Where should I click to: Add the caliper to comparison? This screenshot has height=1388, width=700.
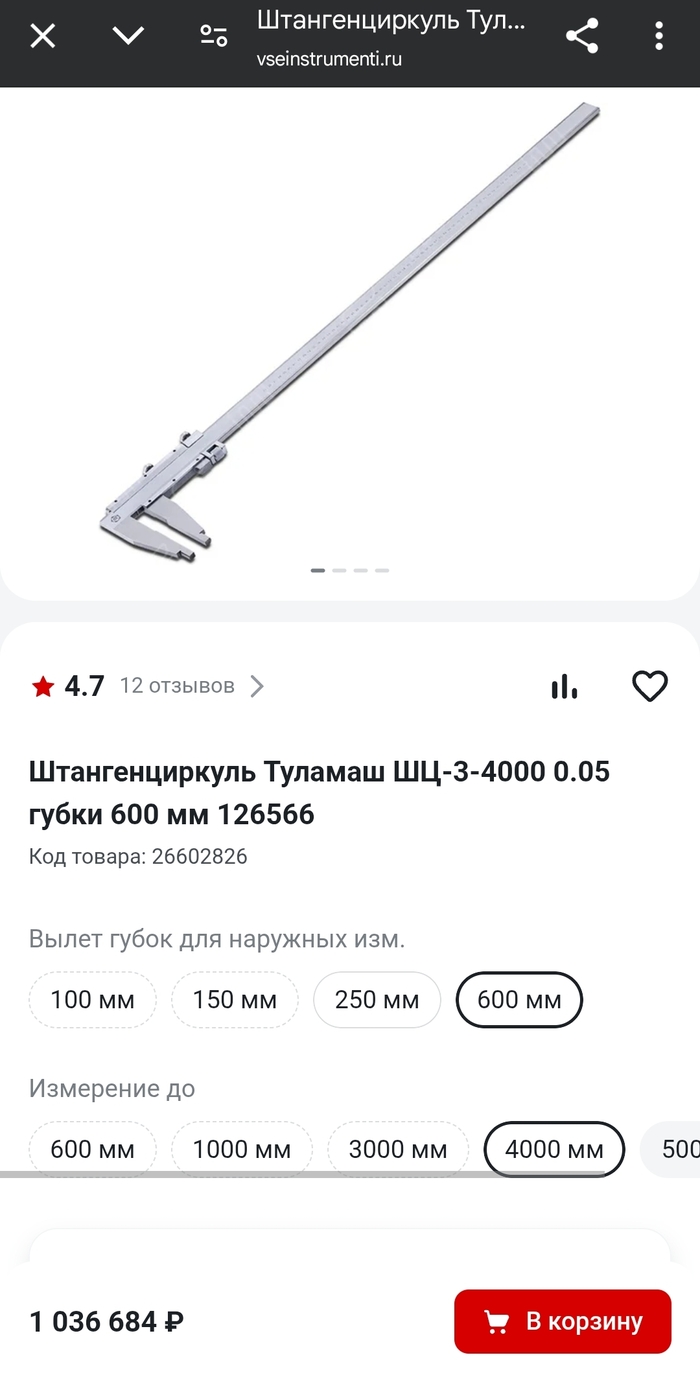pyautogui.click(x=564, y=687)
